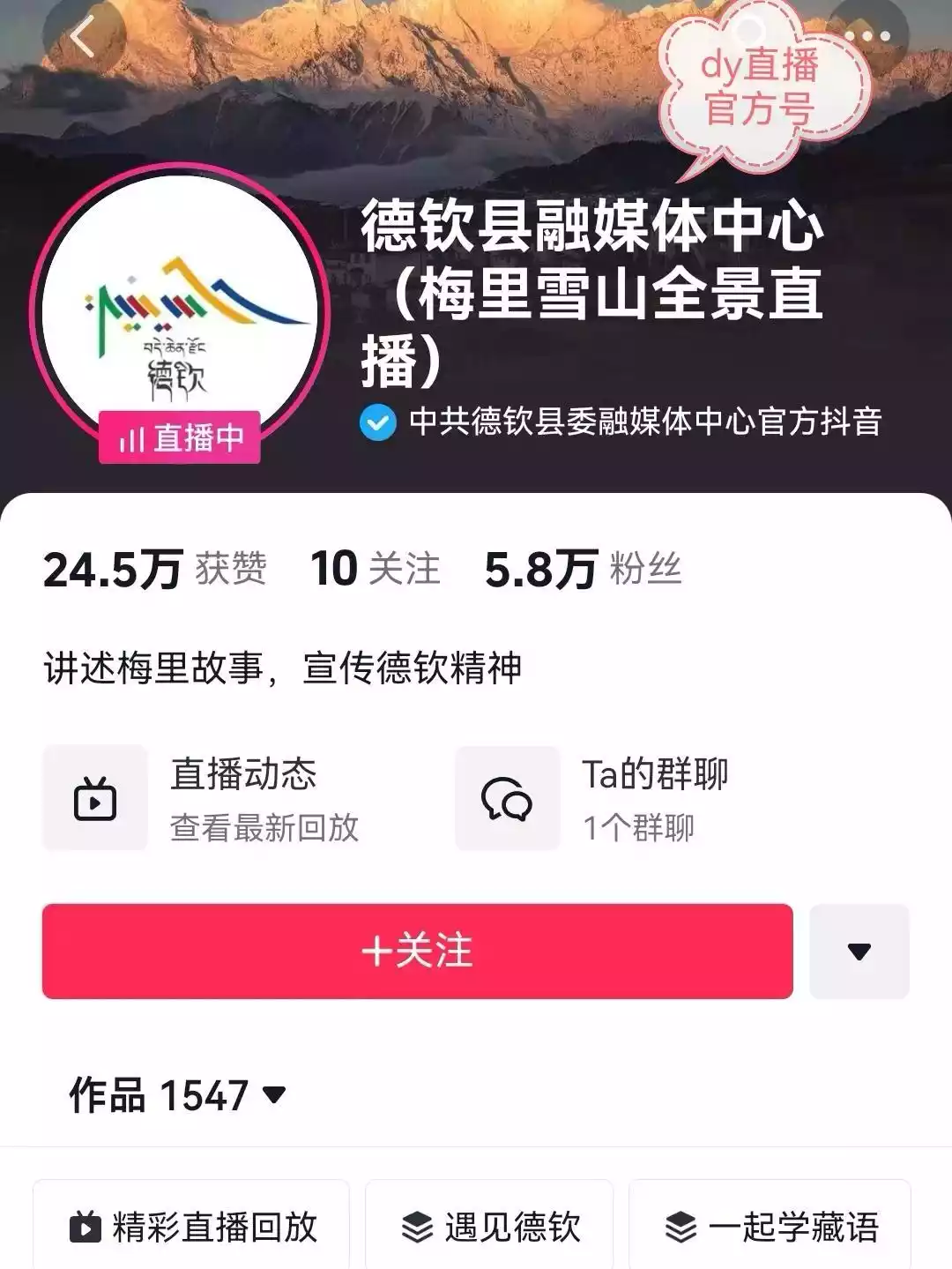The height and width of the screenshot is (1269, 952).
Task: Expand the arrow next to +关注
Action: [x=859, y=952]
